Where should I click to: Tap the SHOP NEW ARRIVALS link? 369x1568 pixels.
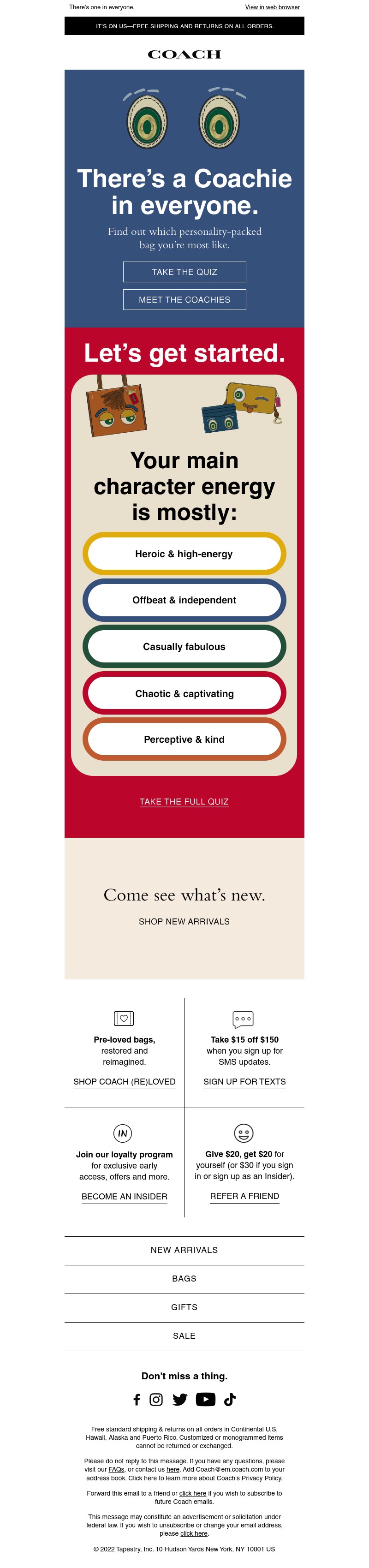[x=184, y=922]
